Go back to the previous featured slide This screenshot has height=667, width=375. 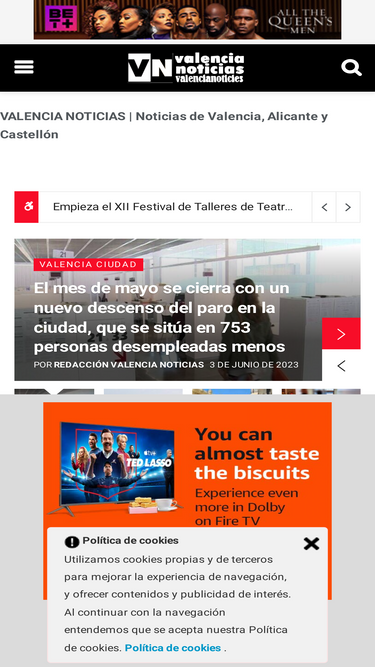(341, 366)
